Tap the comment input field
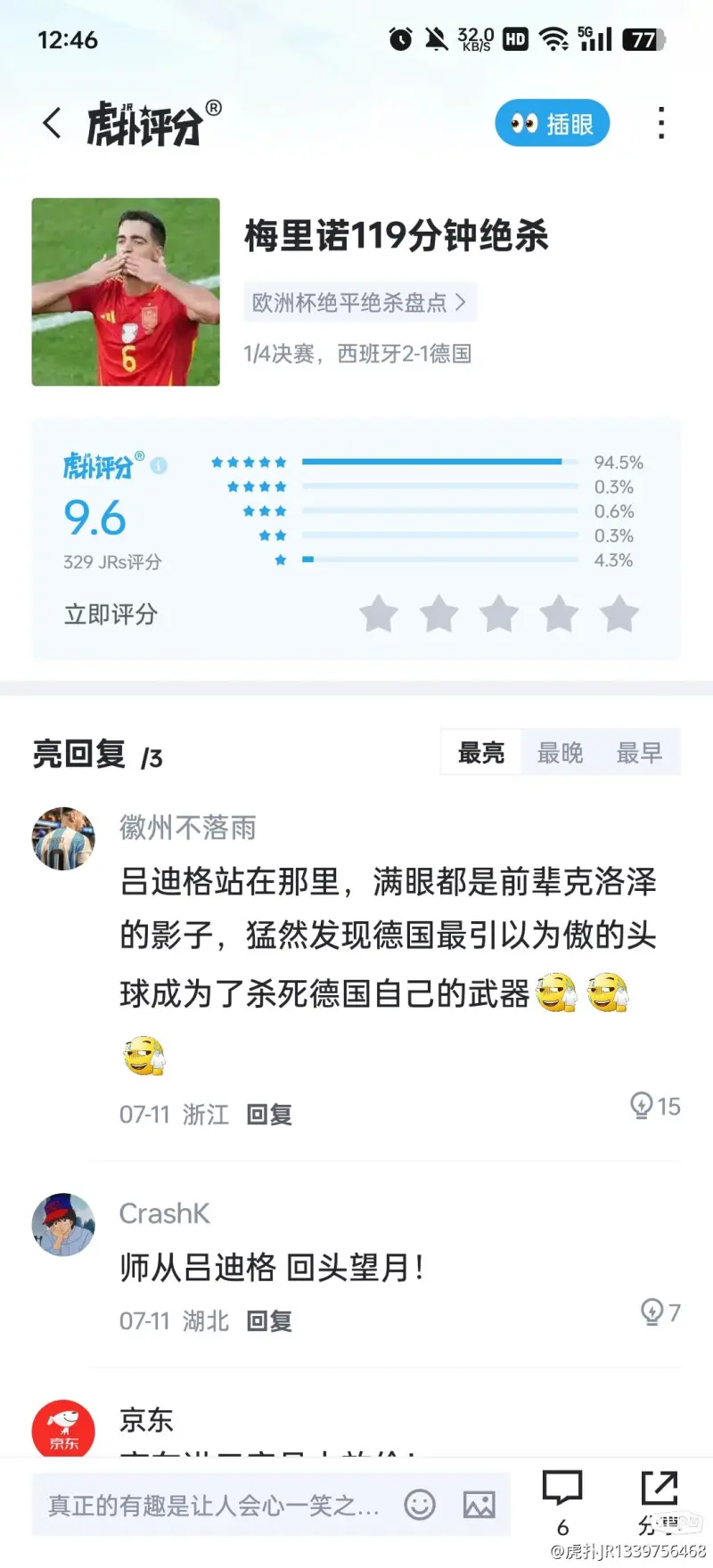 pyautogui.click(x=214, y=1505)
